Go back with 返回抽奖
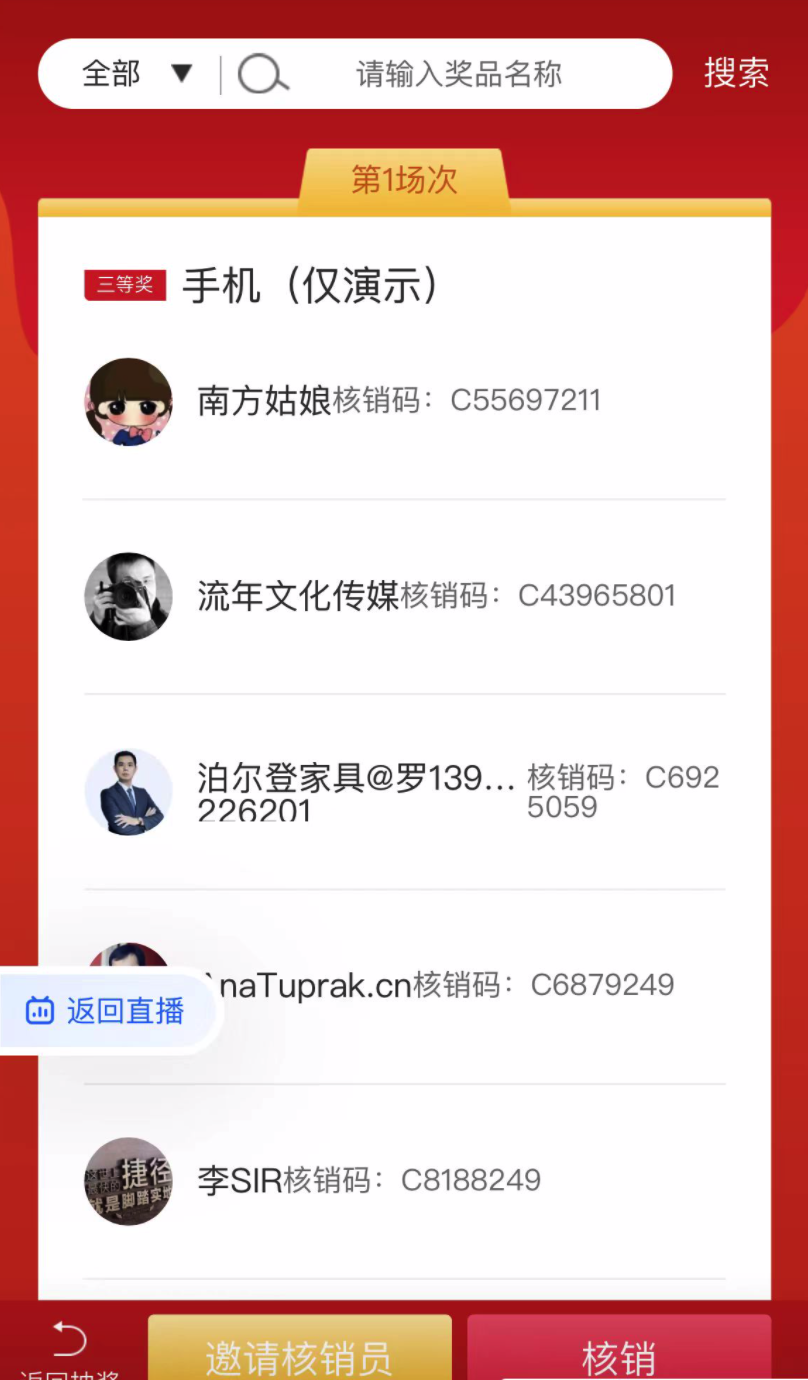Screen dimensions: 808x1380 pos(69,1350)
